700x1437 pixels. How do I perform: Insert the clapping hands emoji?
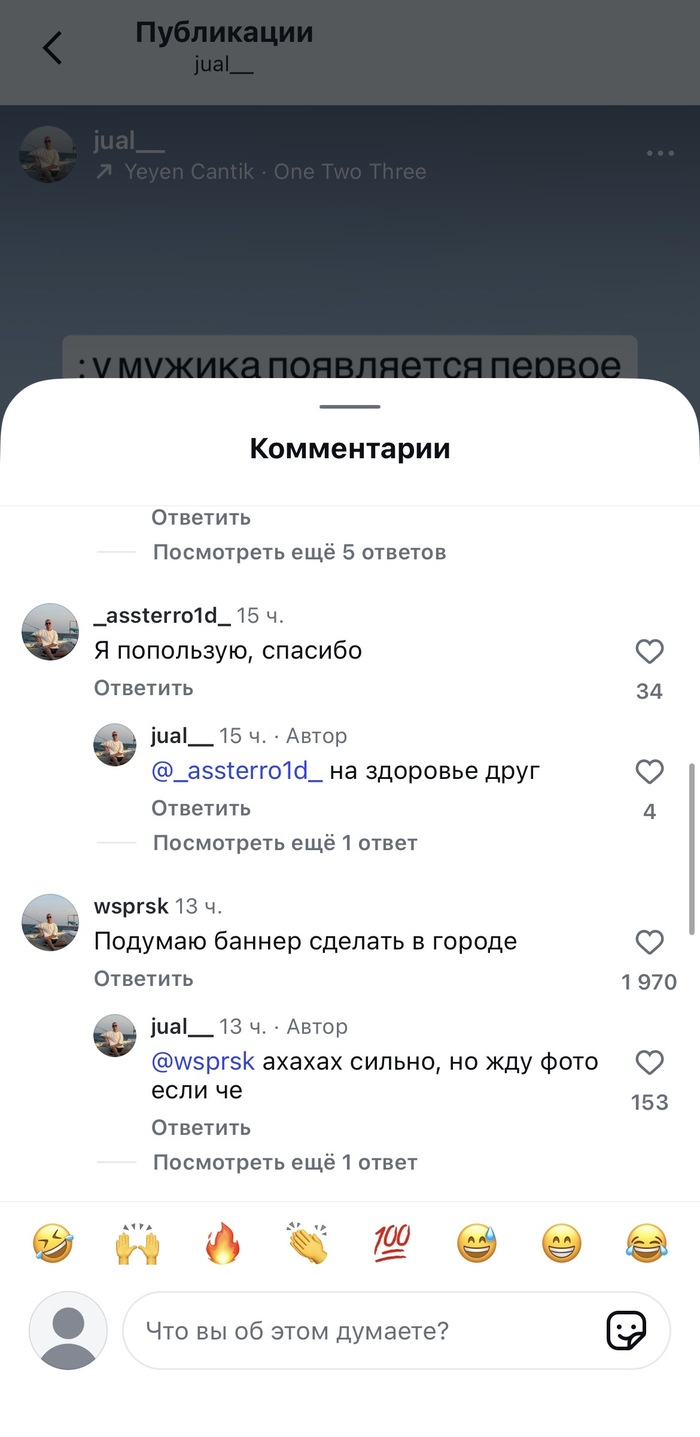[307, 1244]
